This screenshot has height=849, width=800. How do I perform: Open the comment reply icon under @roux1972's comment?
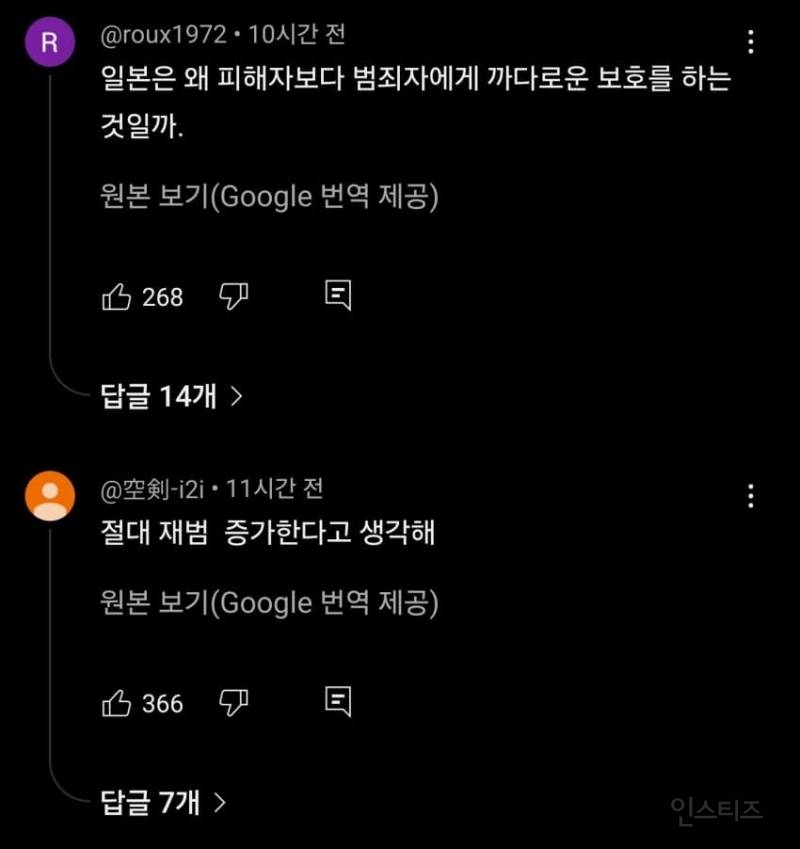pyautogui.click(x=338, y=294)
